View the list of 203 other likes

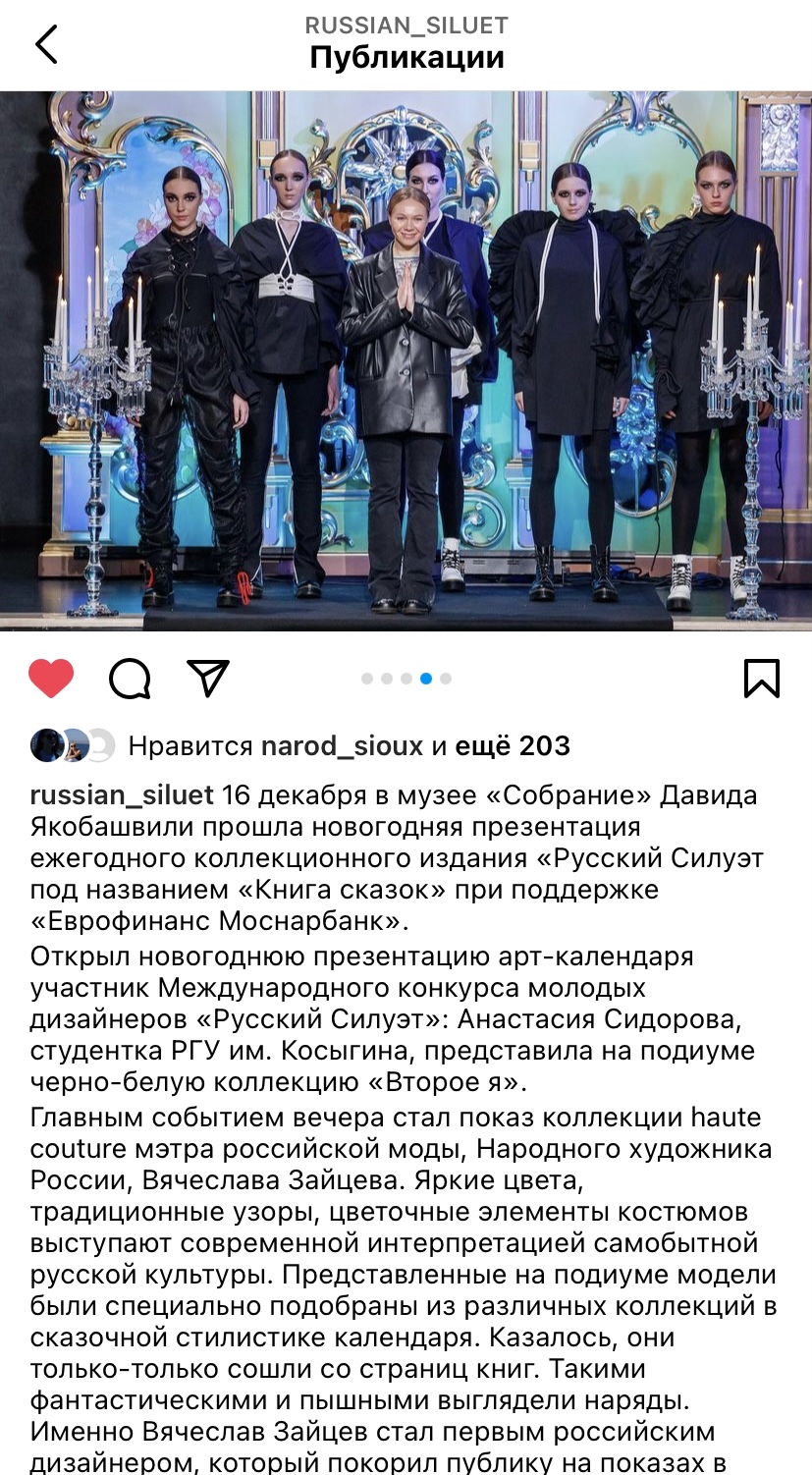(513, 746)
